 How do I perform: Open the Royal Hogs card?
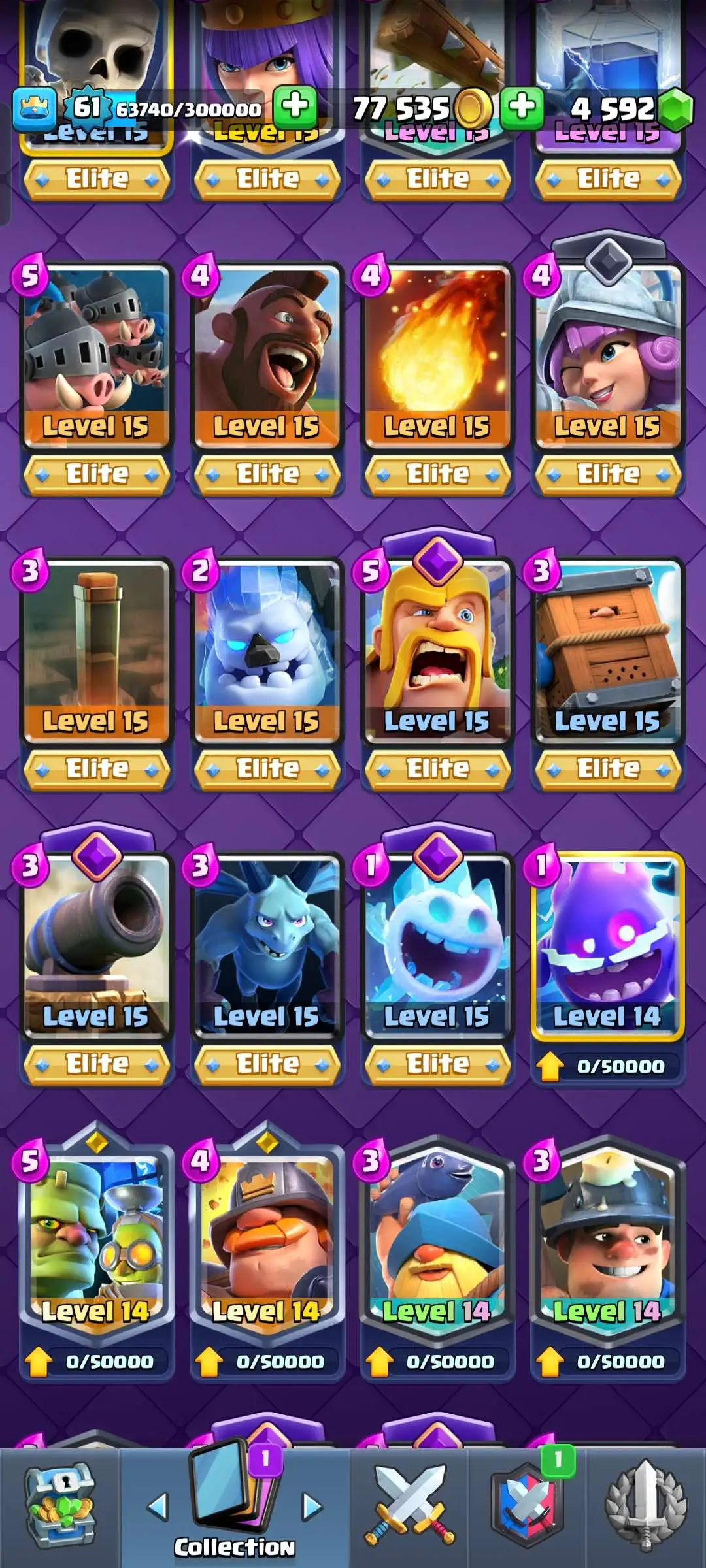click(96, 356)
